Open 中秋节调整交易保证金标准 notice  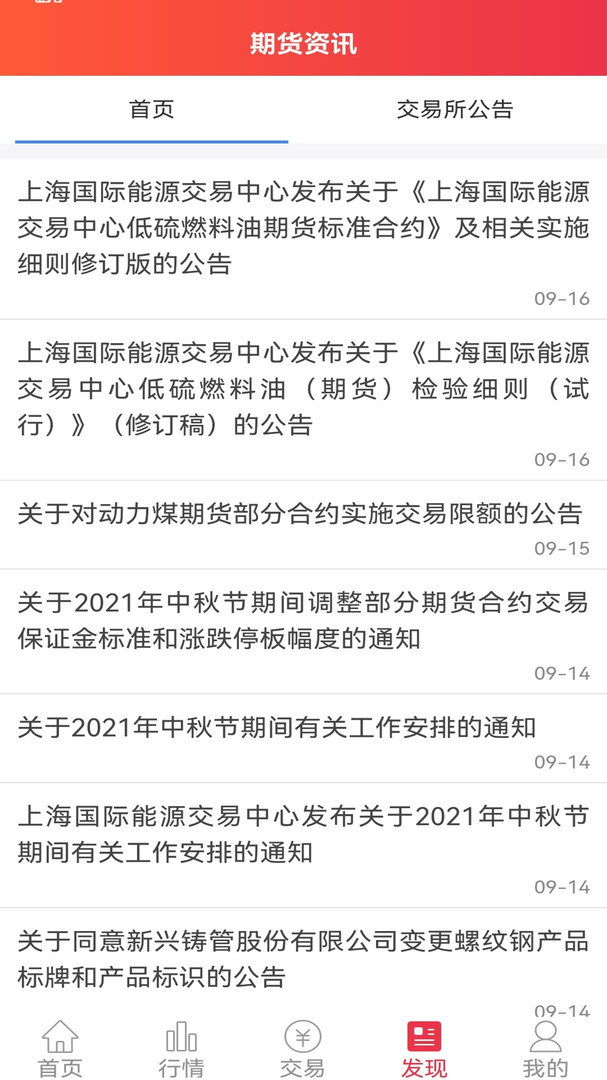point(303,632)
